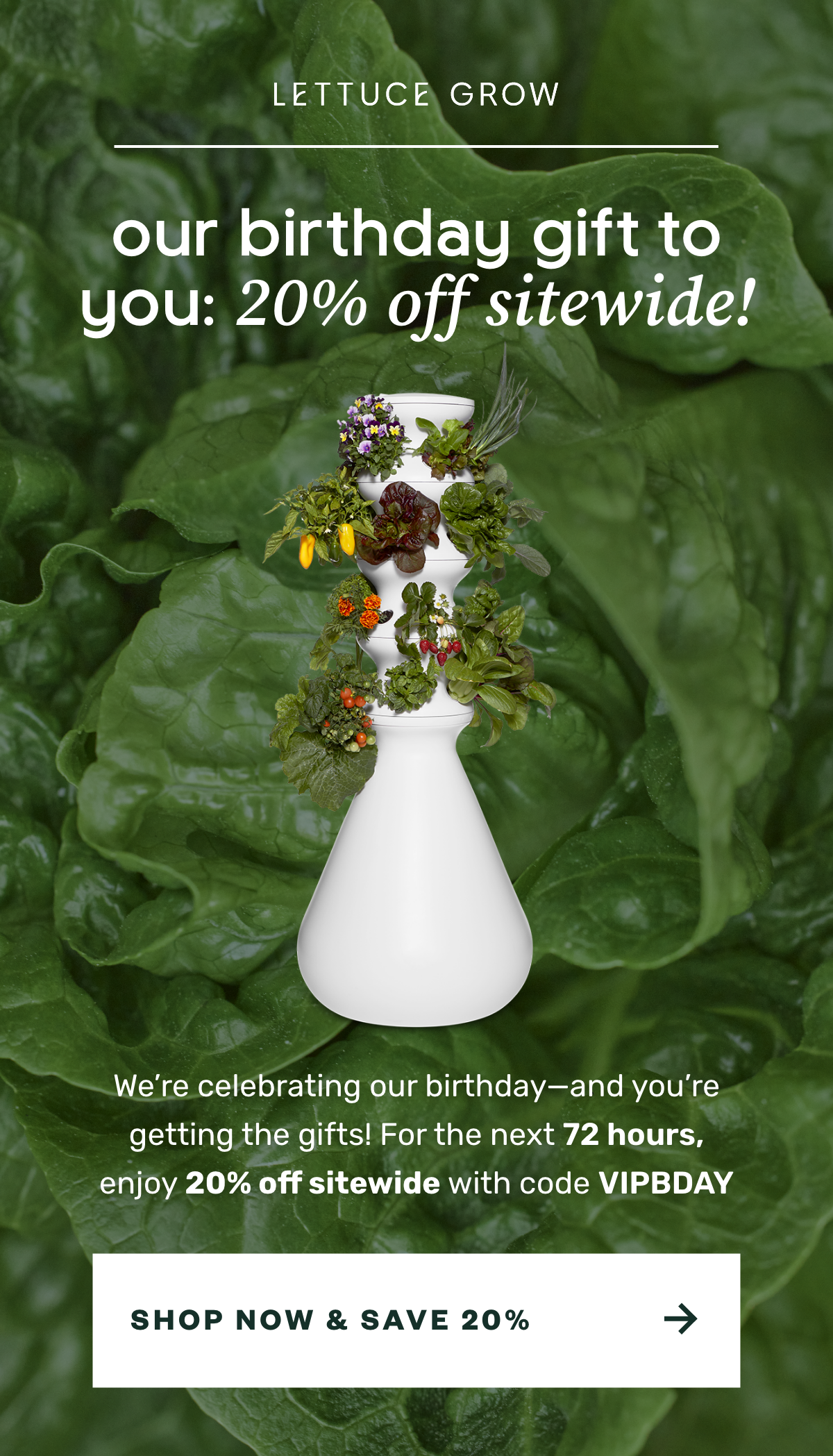This screenshot has width=833, height=1456.
Task: Tap Shop Now & Save 20% button
Action: tap(416, 1319)
